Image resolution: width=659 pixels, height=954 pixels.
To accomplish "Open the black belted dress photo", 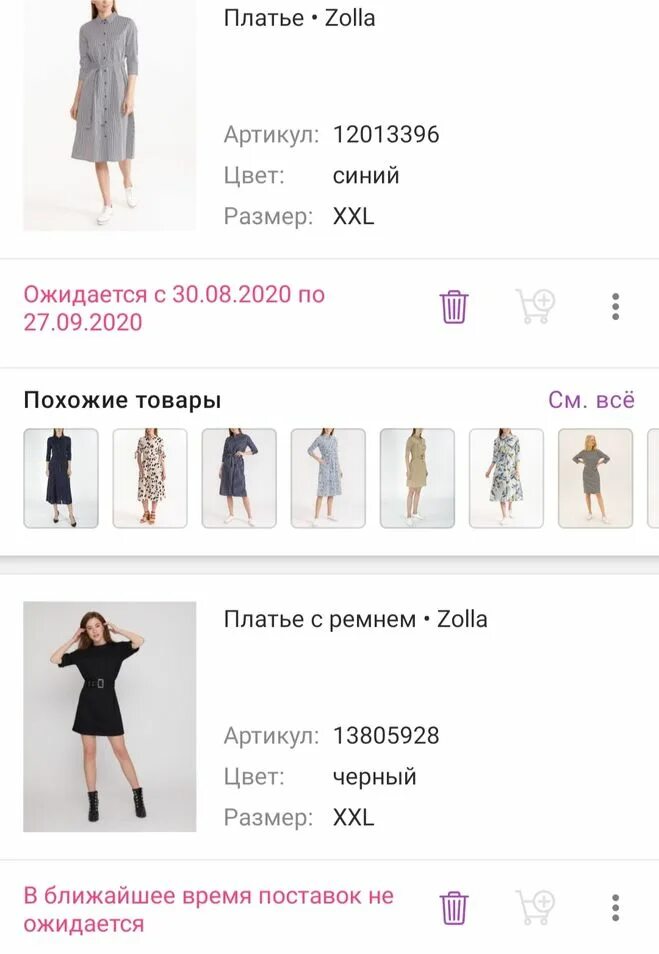I will 109,716.
